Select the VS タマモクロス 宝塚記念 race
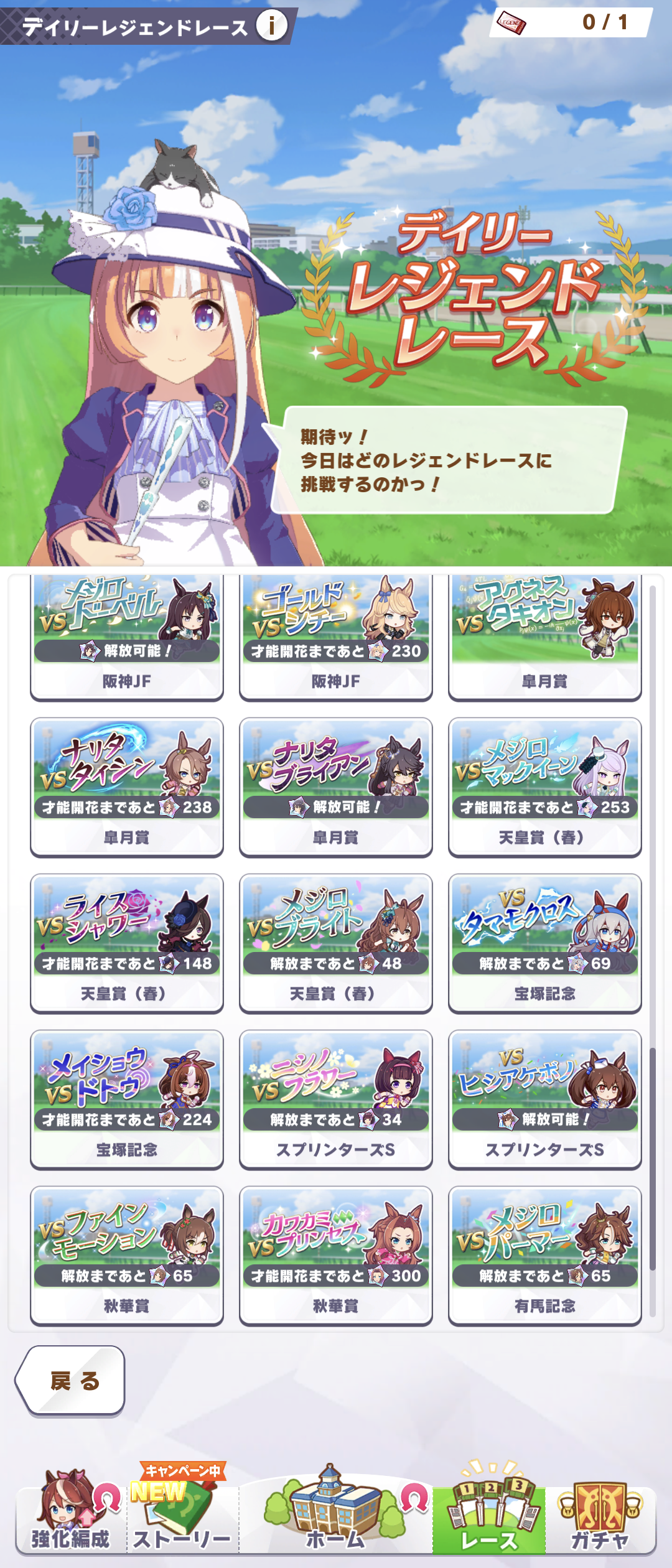The height and width of the screenshot is (1568, 672). tap(545, 943)
